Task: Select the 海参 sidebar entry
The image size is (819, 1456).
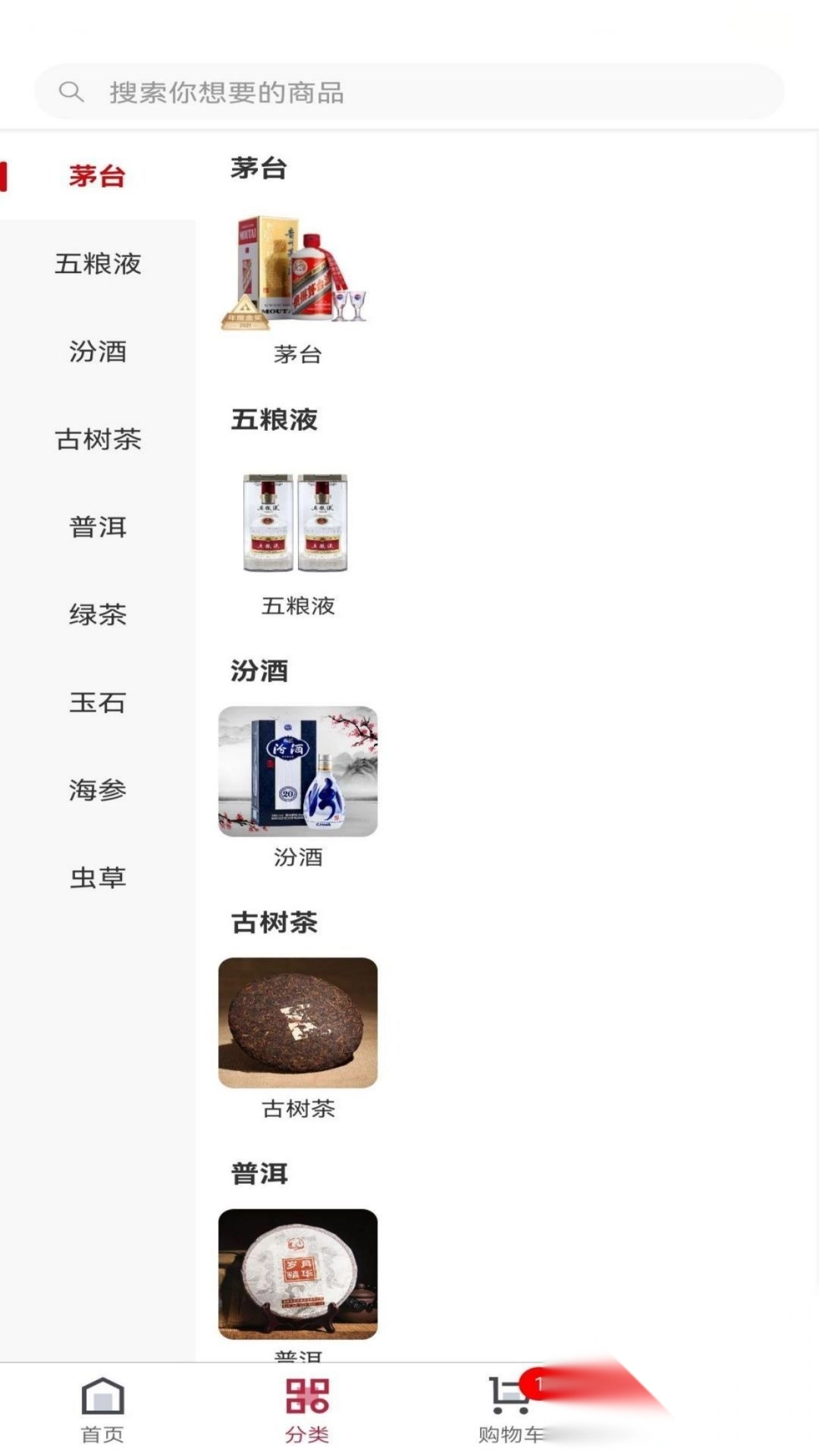Action: coord(99,791)
